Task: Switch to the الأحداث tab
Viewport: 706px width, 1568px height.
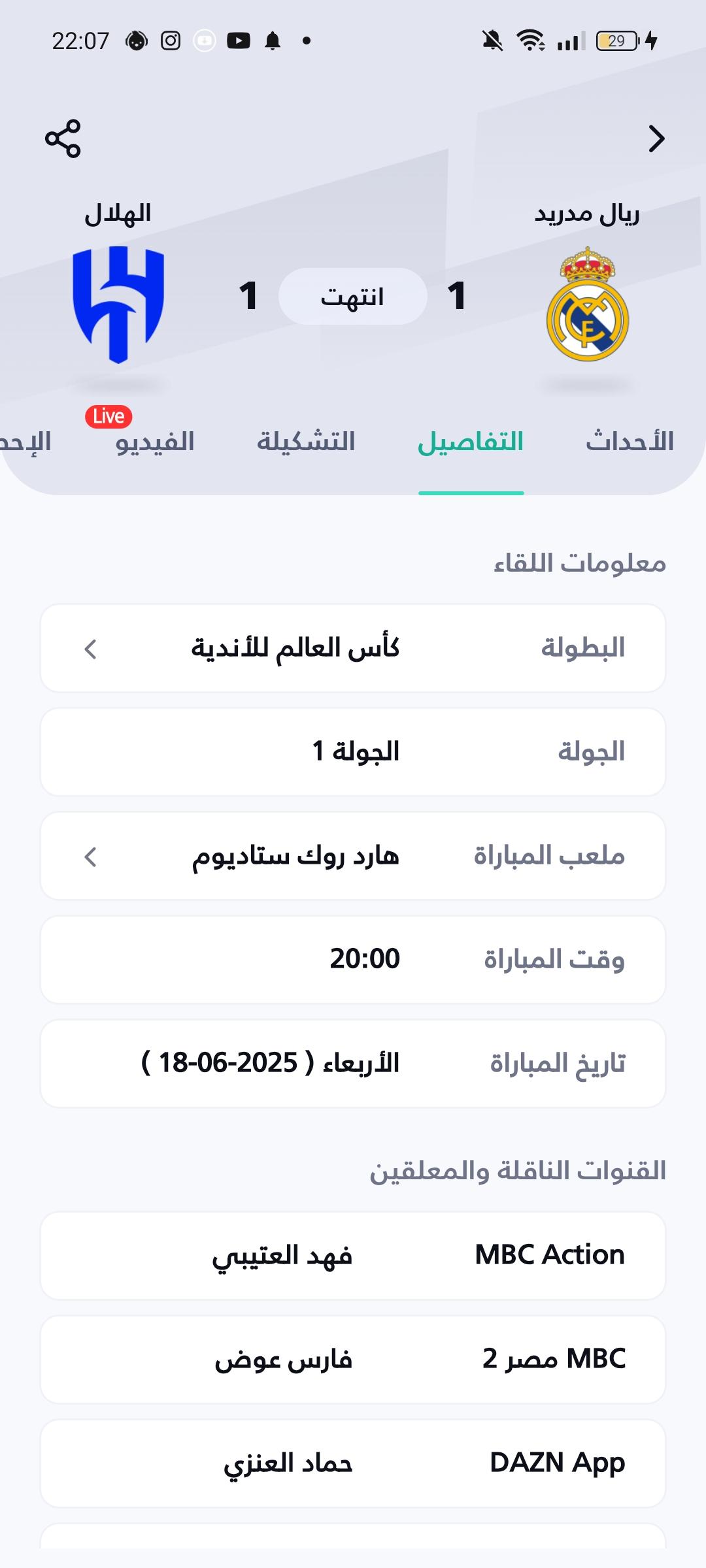Action: tap(630, 442)
